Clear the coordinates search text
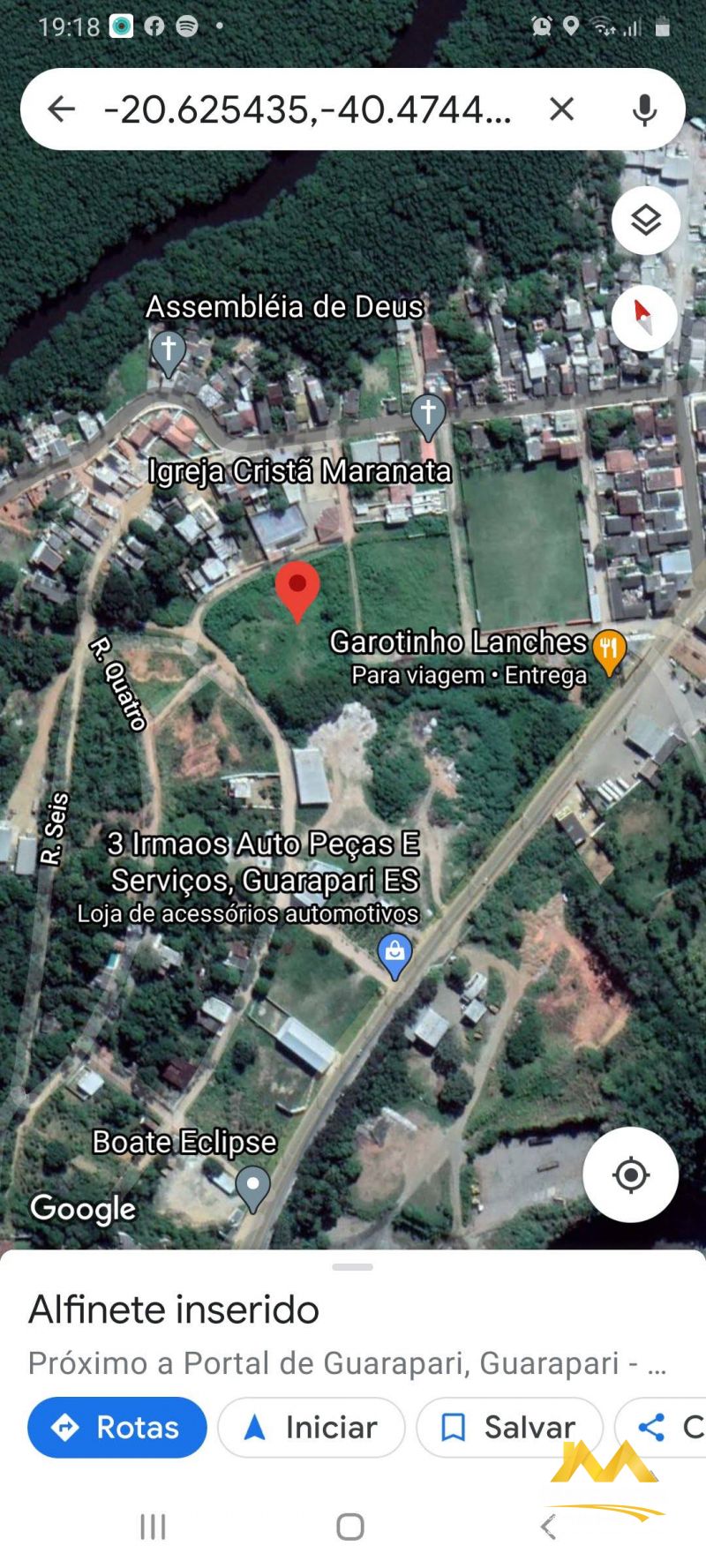Screen dimensions: 706x1568 tap(561, 109)
